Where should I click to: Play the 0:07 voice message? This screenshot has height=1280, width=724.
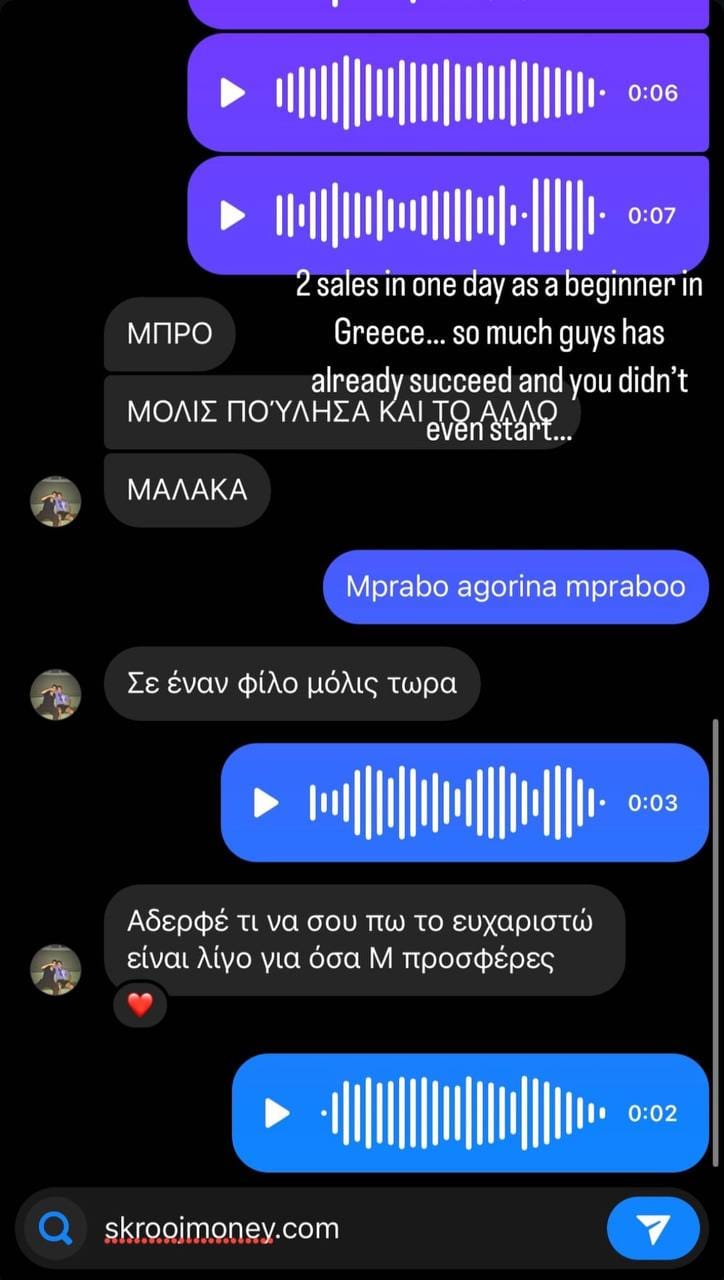pyautogui.click(x=232, y=215)
